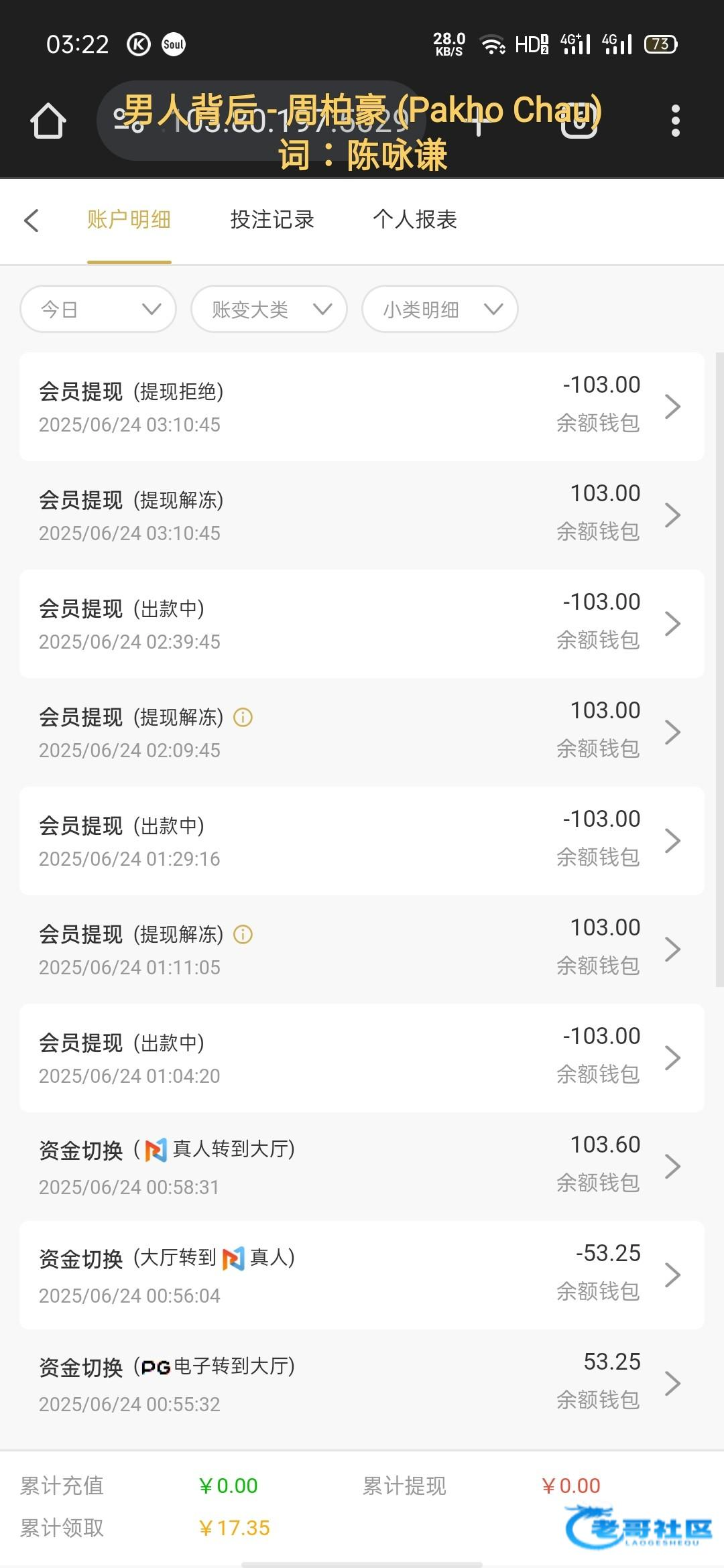Tap info icon beside 02:09 提现解冻 record
This screenshot has width=724, height=1568.
click(243, 717)
